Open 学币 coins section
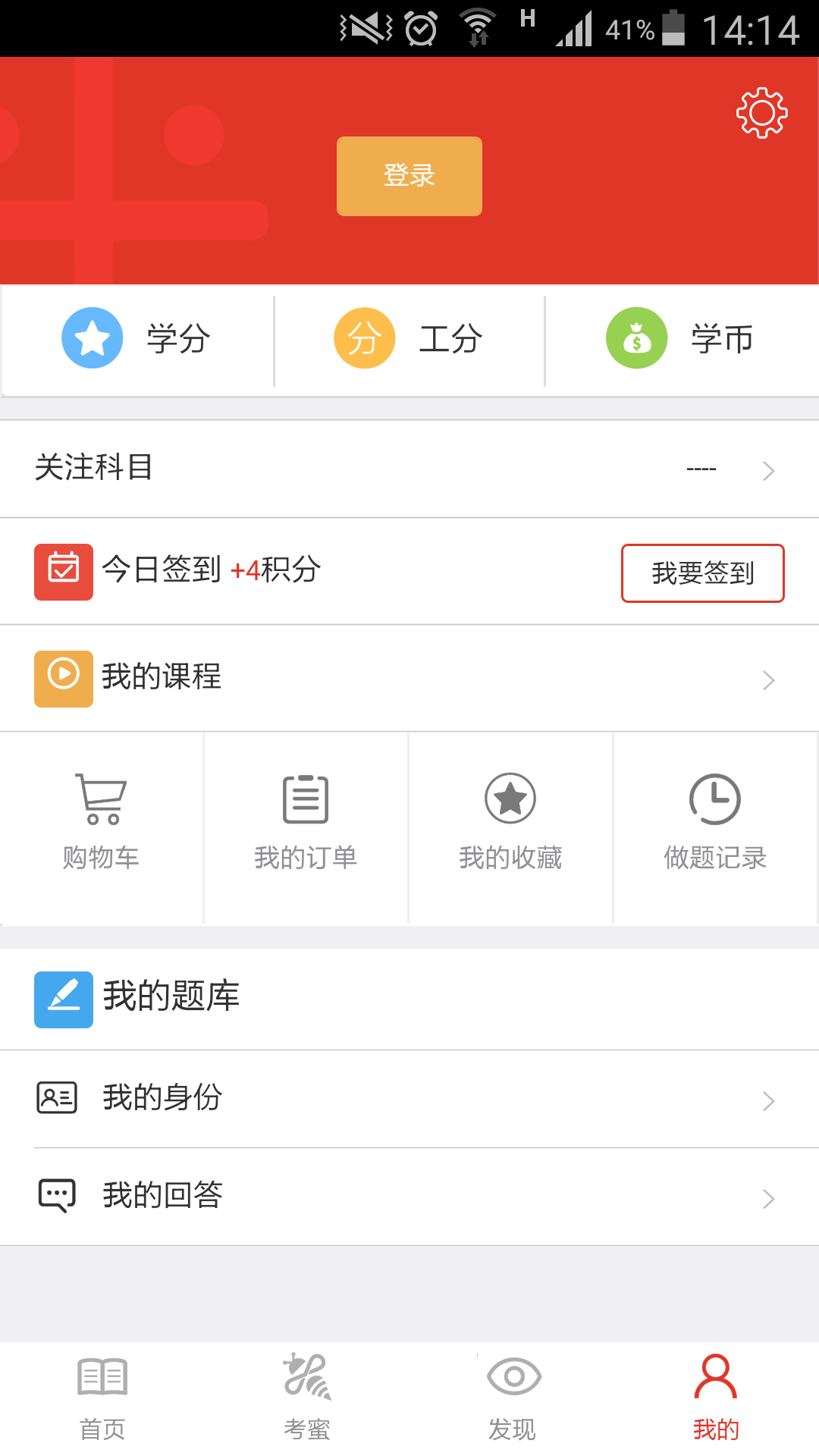This screenshot has width=819, height=1456. pyautogui.click(x=682, y=339)
